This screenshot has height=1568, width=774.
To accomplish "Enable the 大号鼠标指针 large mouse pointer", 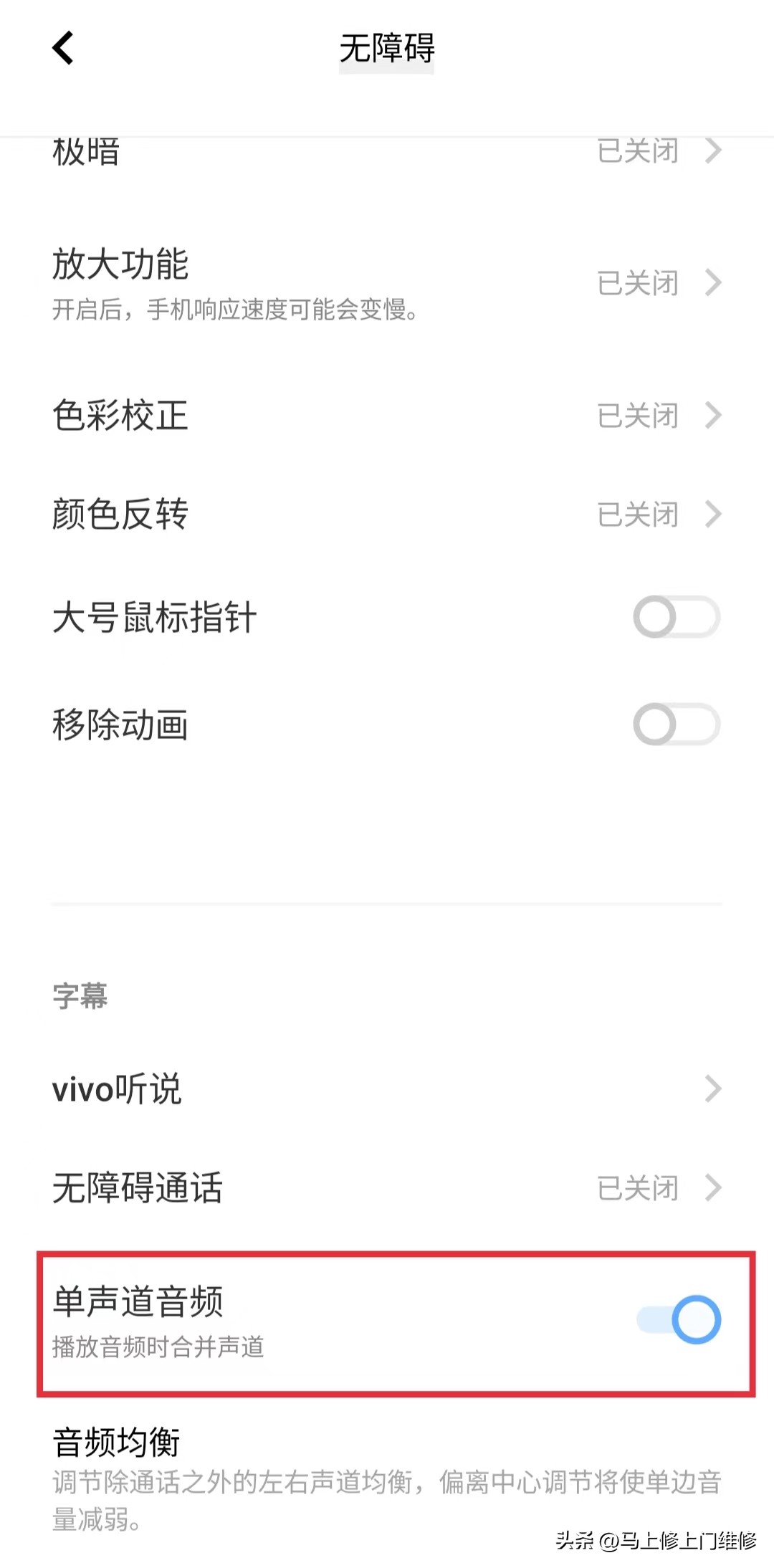I will pos(676,616).
